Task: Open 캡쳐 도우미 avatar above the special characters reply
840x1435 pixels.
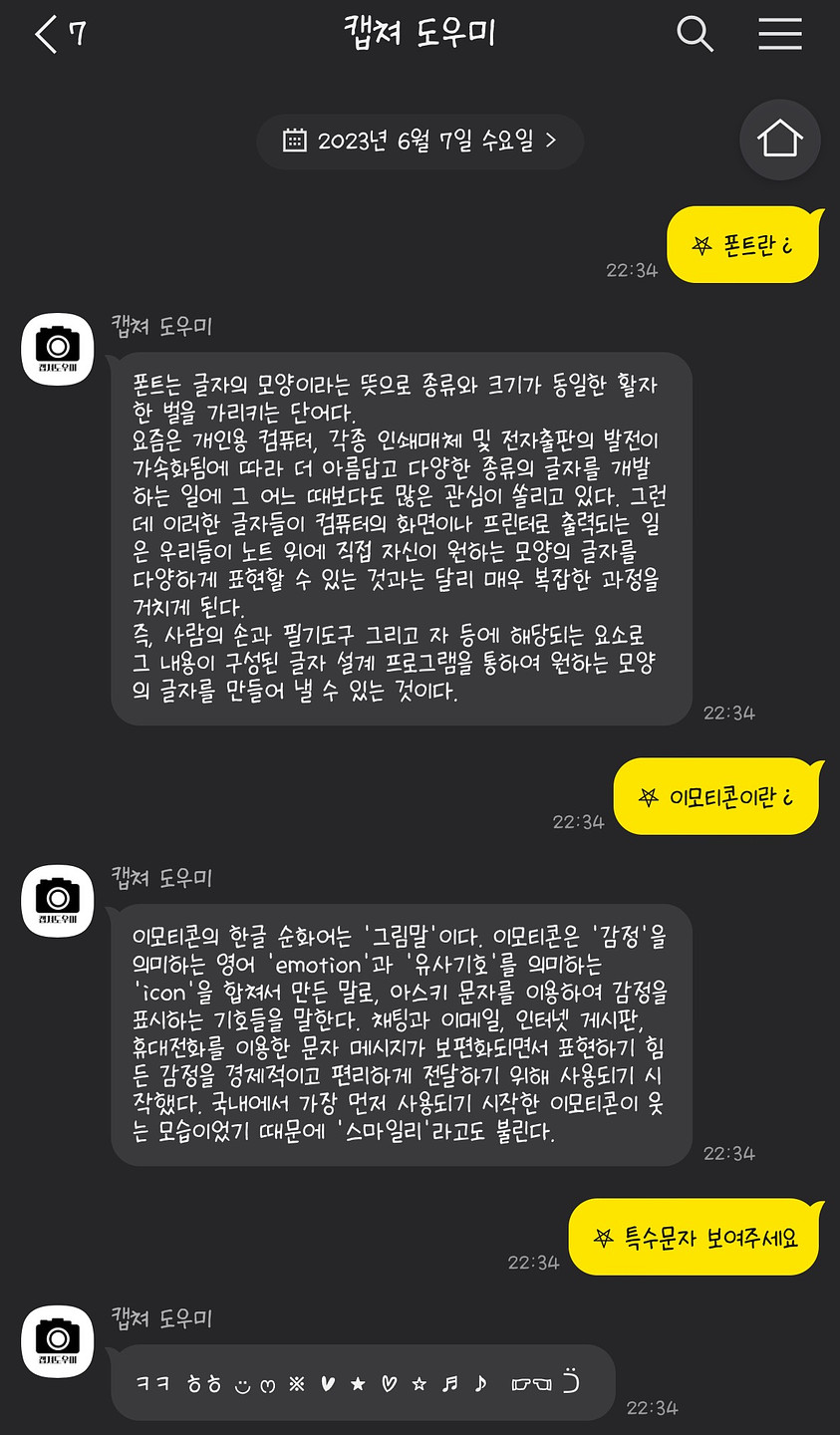Action: (58, 1341)
